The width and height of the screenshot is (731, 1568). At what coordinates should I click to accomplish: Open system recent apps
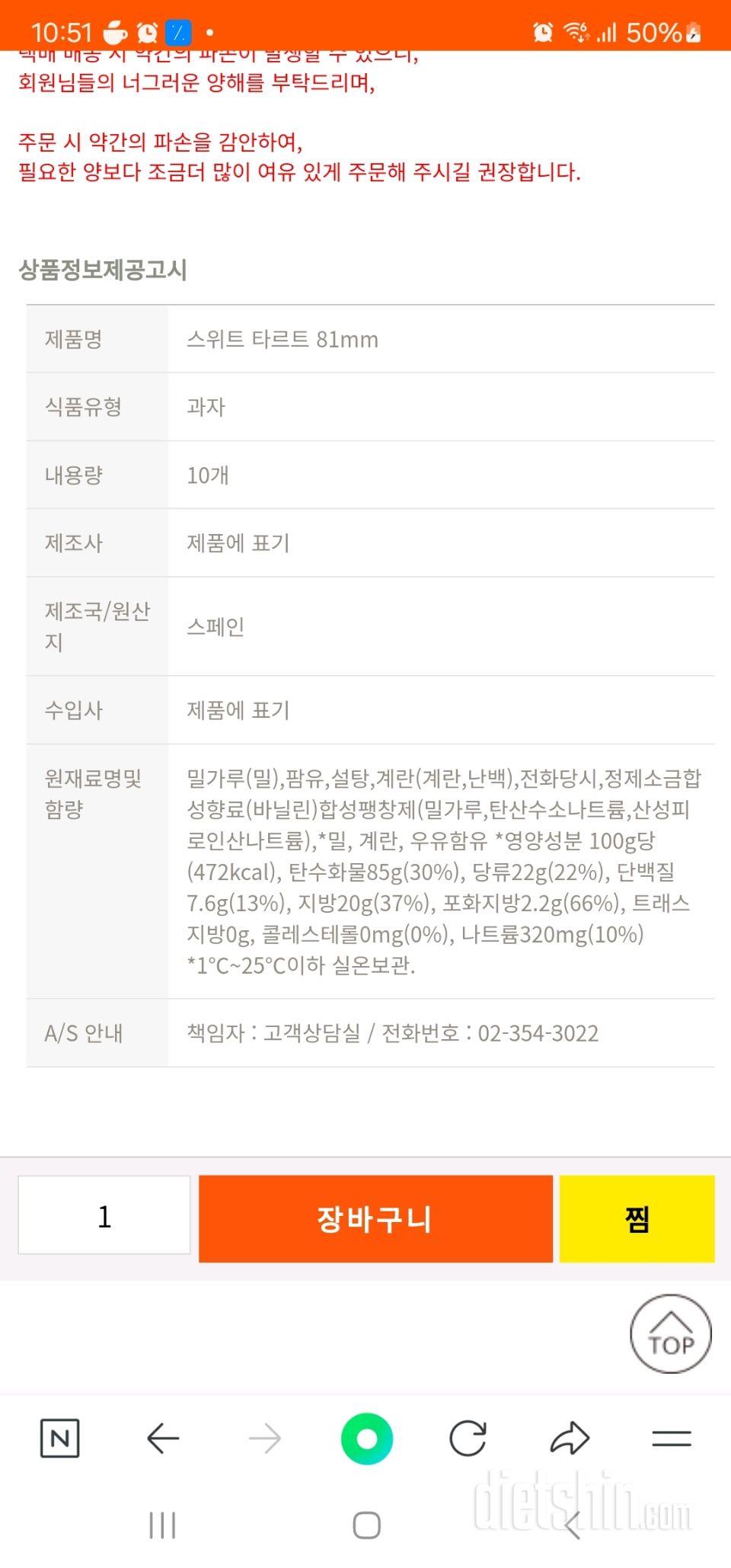click(162, 1525)
